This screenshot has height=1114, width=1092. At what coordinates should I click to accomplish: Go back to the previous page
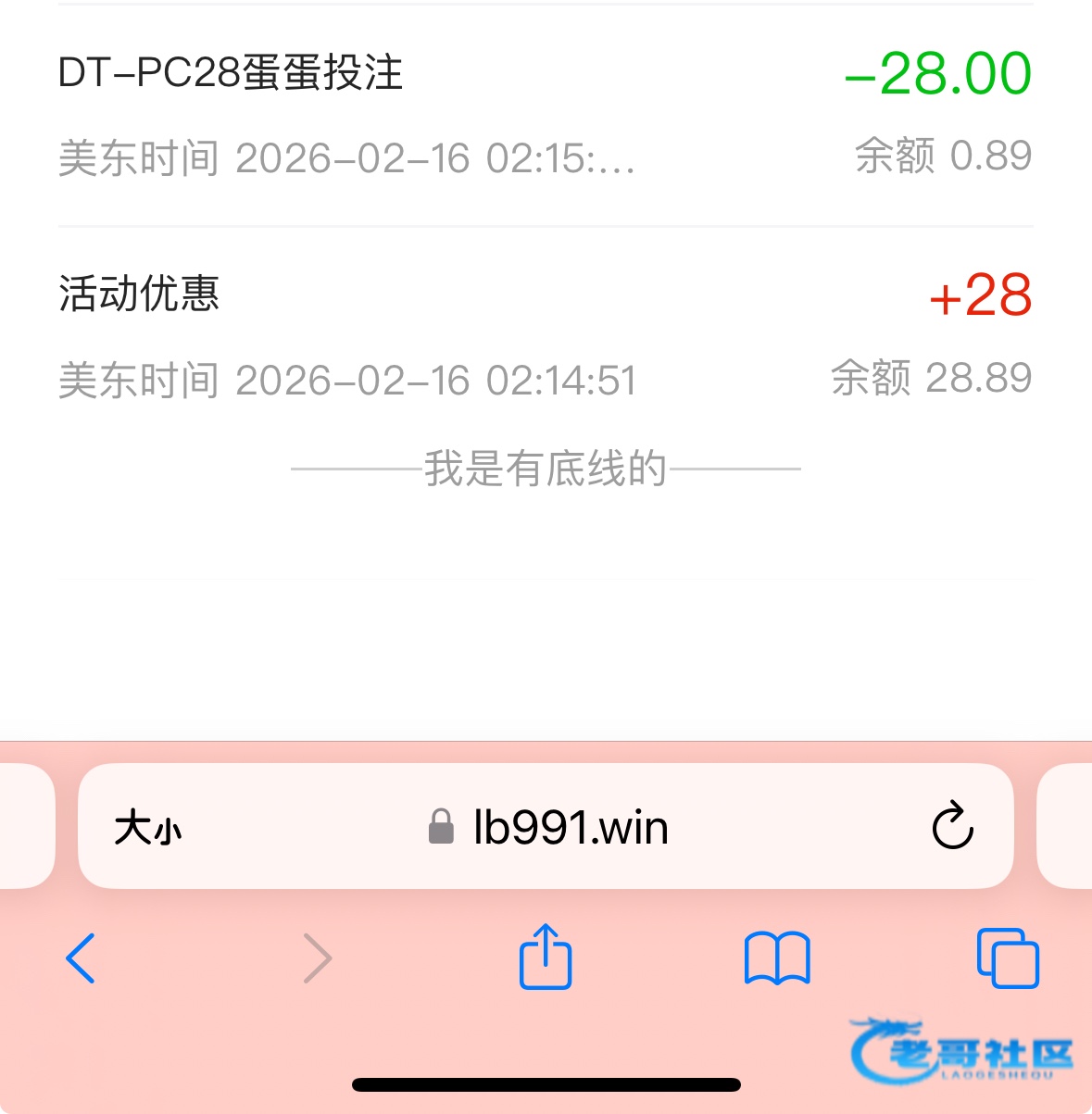coord(82,958)
